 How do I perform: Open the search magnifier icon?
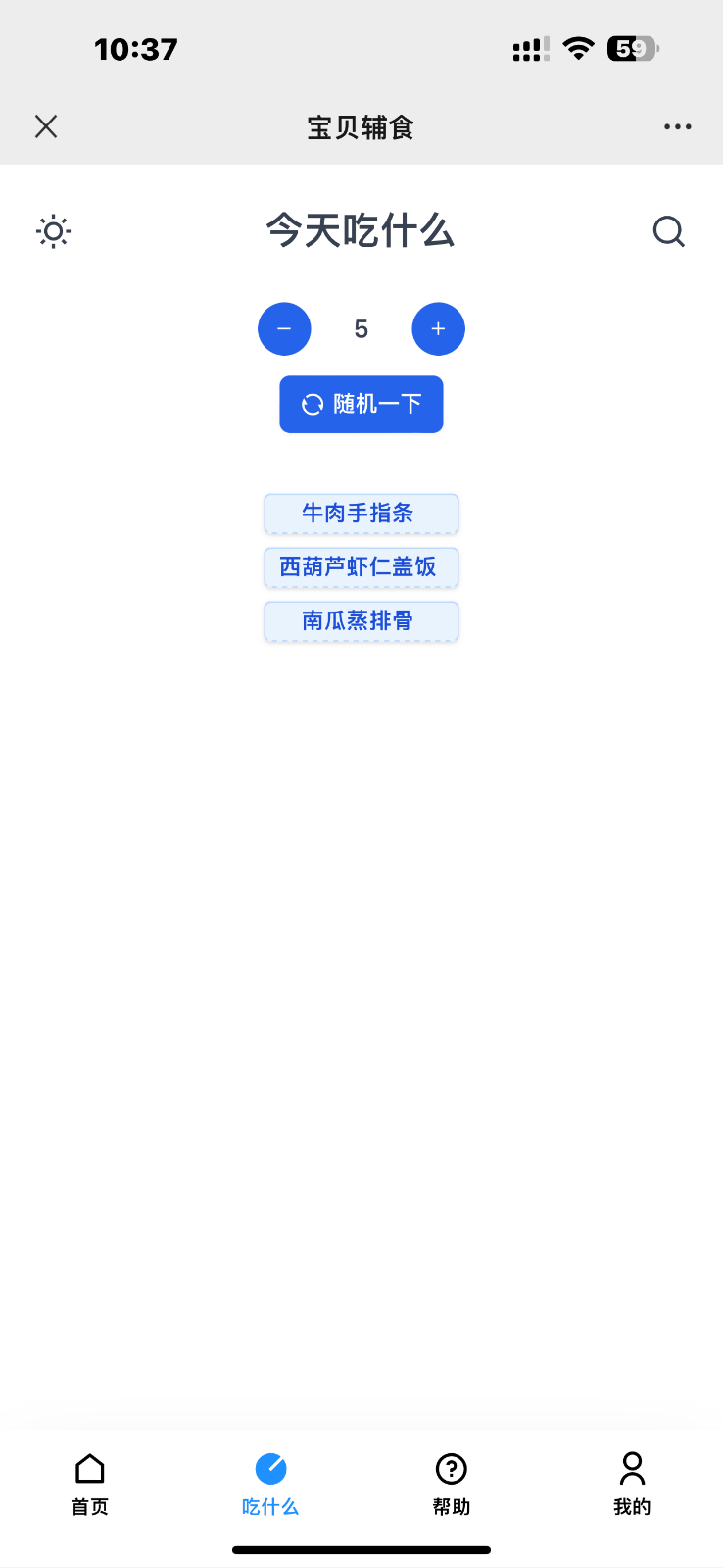click(668, 231)
